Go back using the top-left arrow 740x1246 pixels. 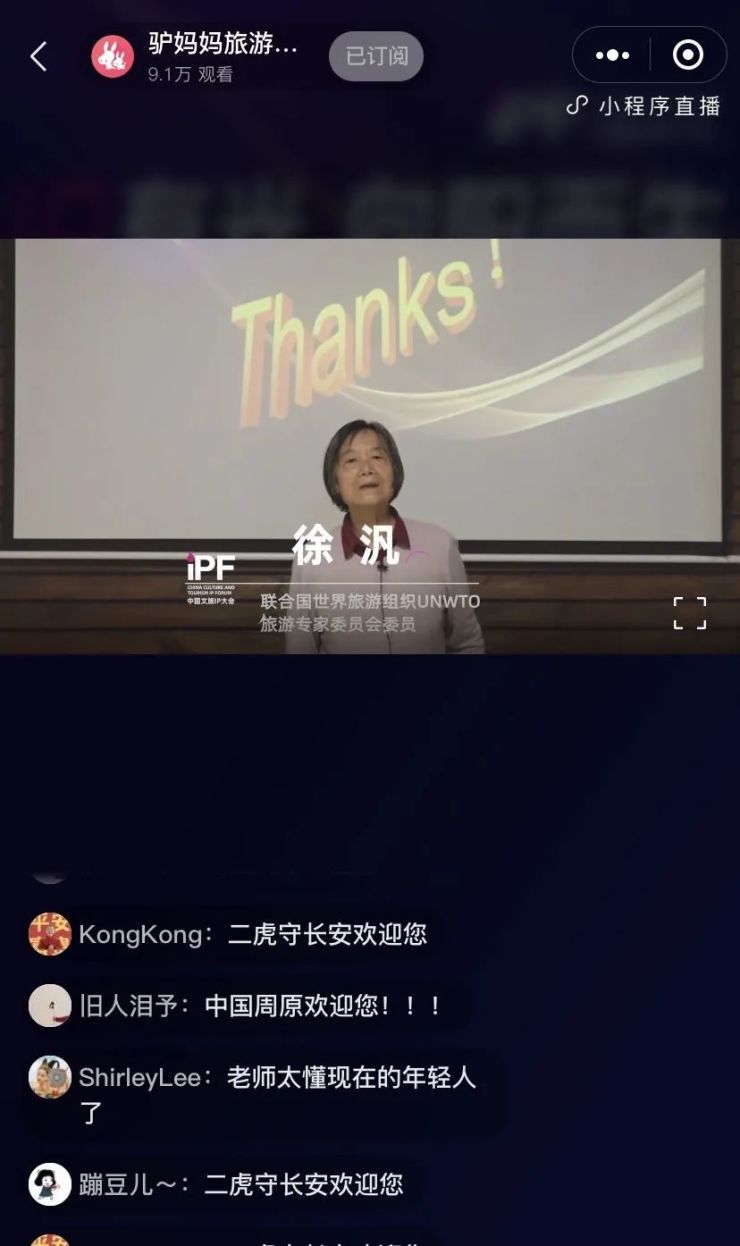point(38,57)
